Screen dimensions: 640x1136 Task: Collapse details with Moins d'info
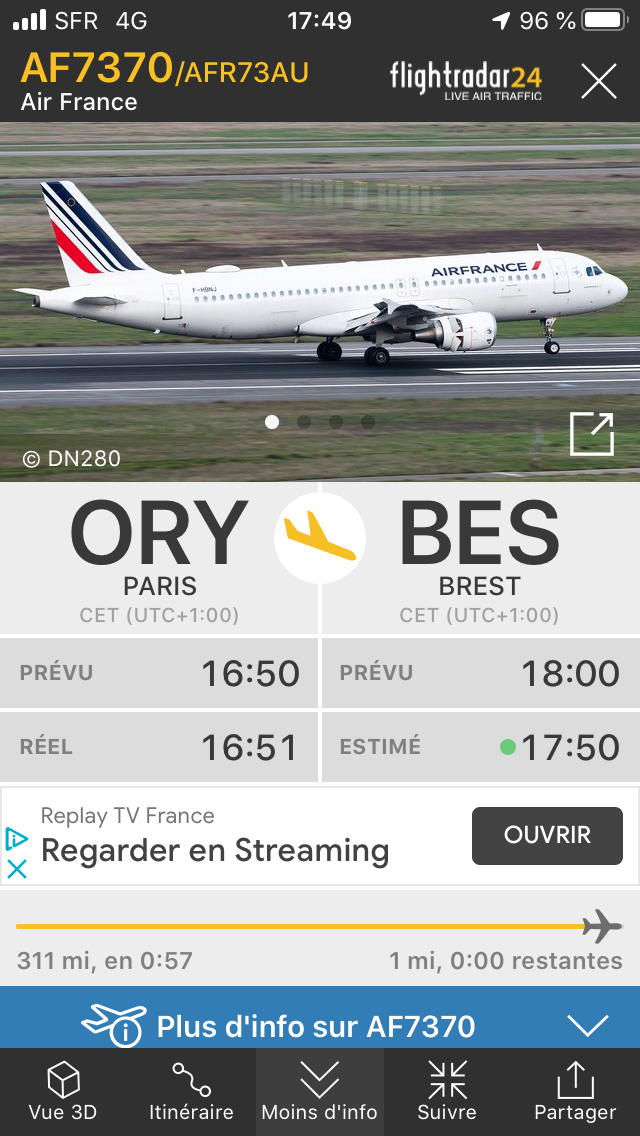319,1092
